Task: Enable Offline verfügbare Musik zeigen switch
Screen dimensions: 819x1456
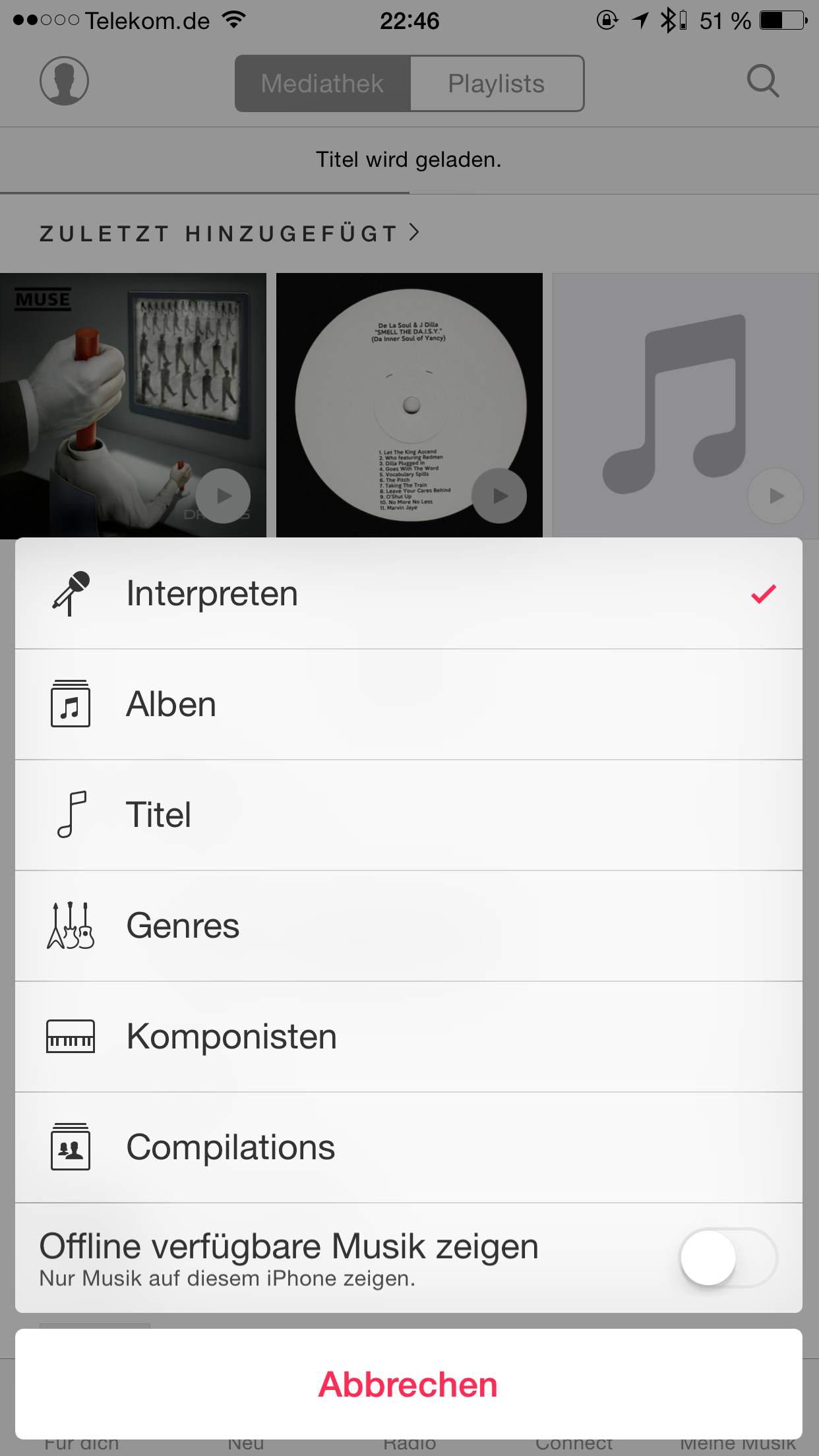Action: coord(728,1258)
